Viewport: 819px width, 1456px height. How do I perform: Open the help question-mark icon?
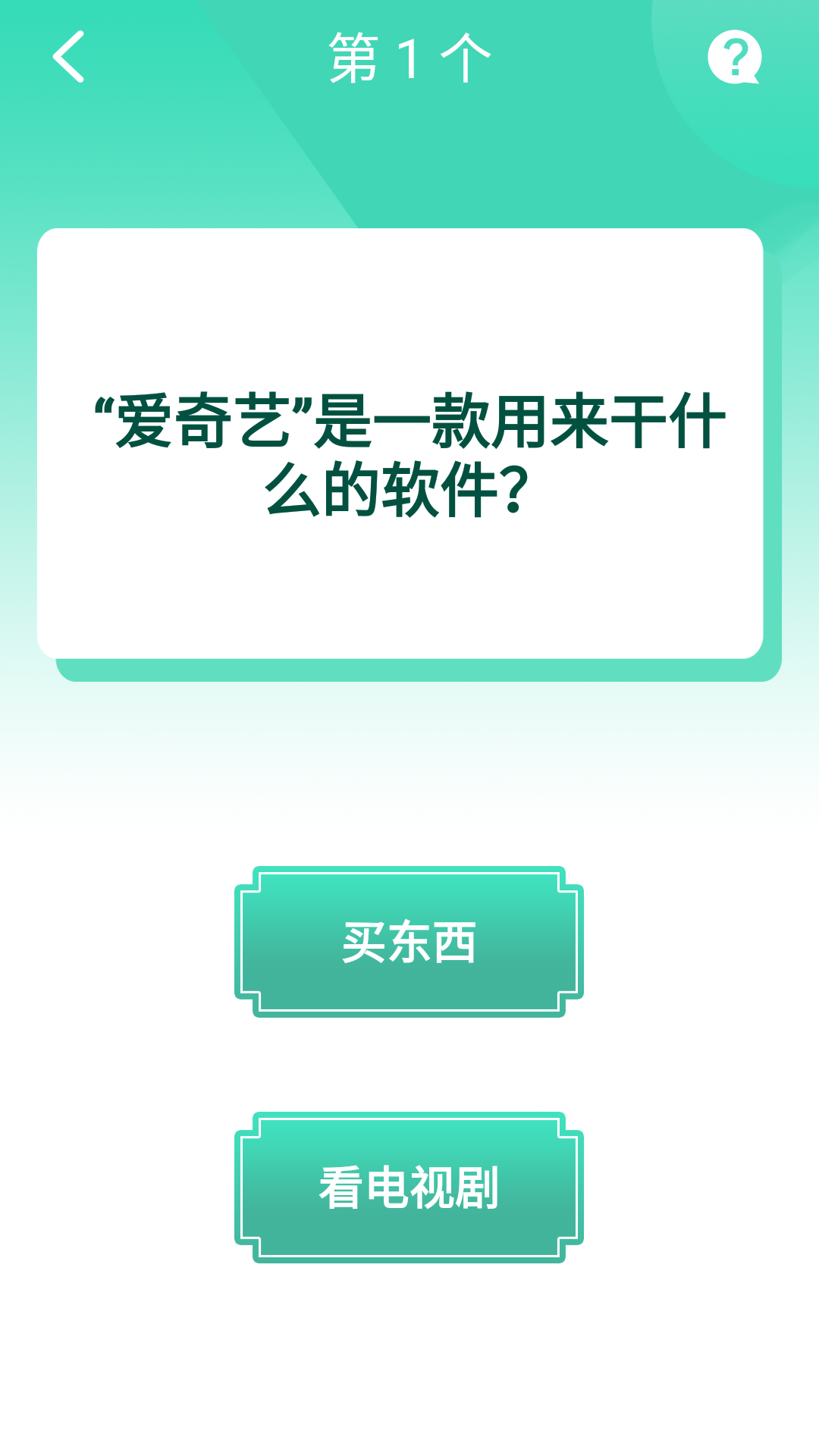pyautogui.click(x=733, y=57)
